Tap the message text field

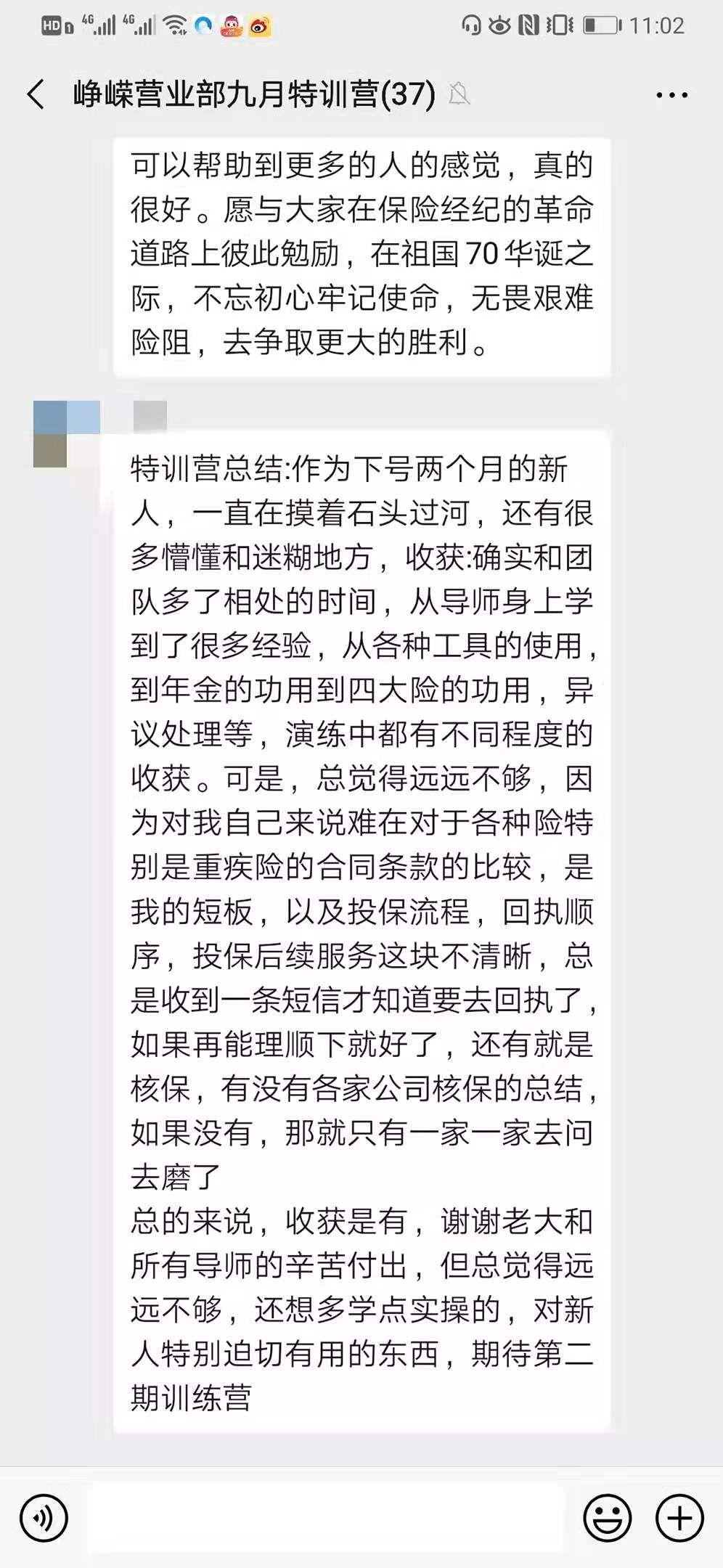coord(327,1517)
